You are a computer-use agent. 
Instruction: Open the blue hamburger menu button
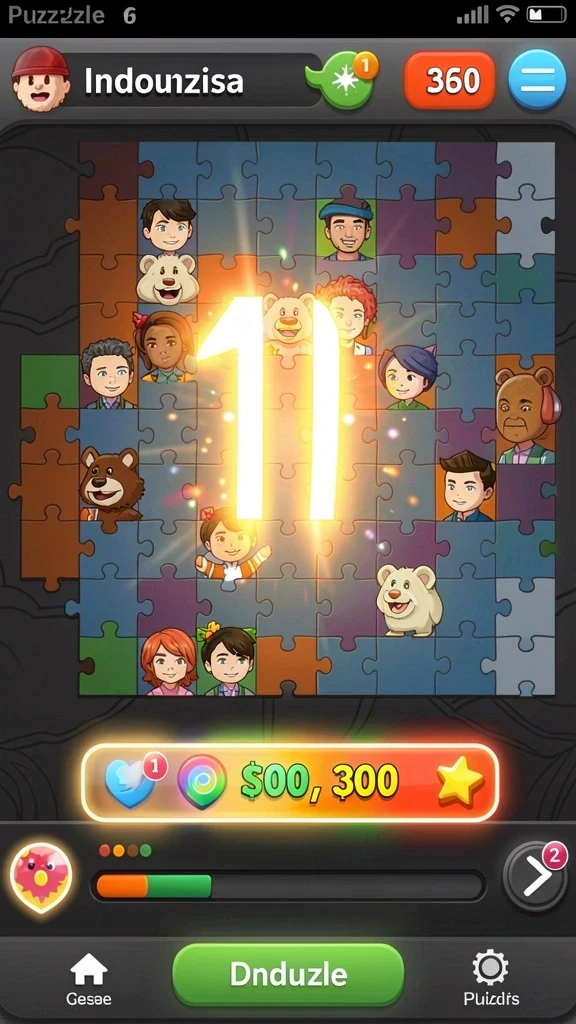click(537, 80)
